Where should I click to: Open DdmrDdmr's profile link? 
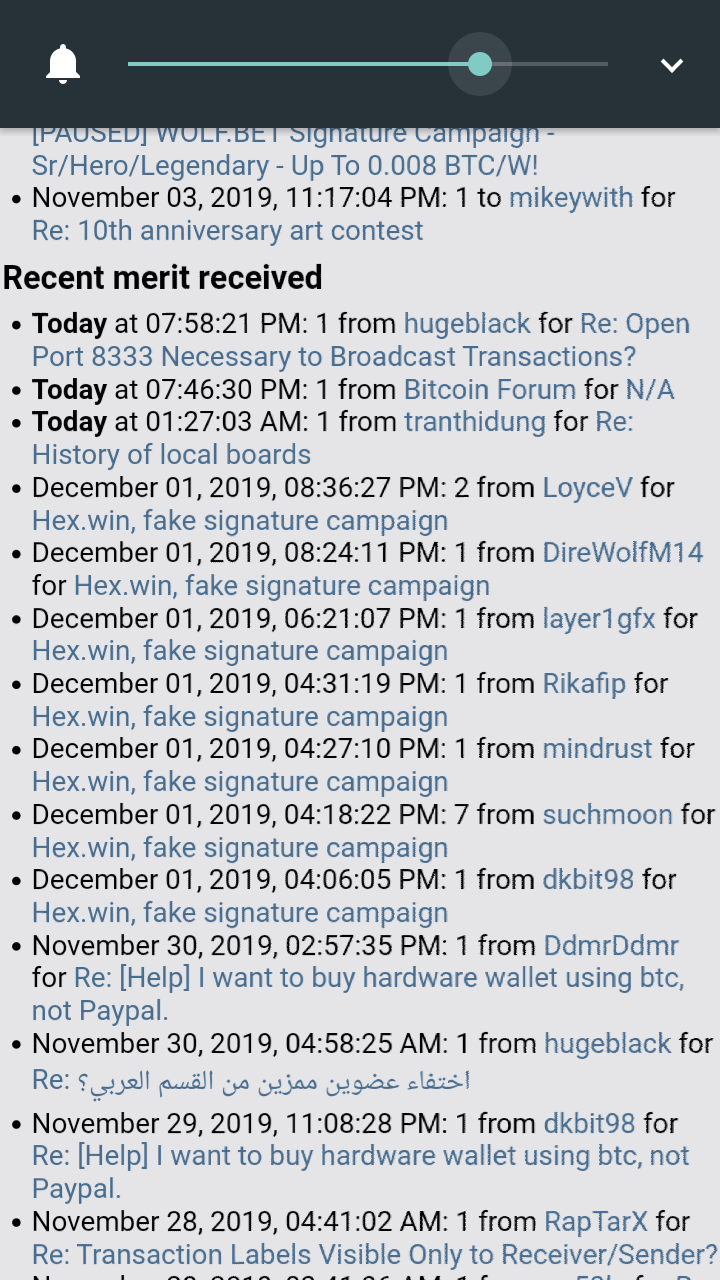pos(611,945)
